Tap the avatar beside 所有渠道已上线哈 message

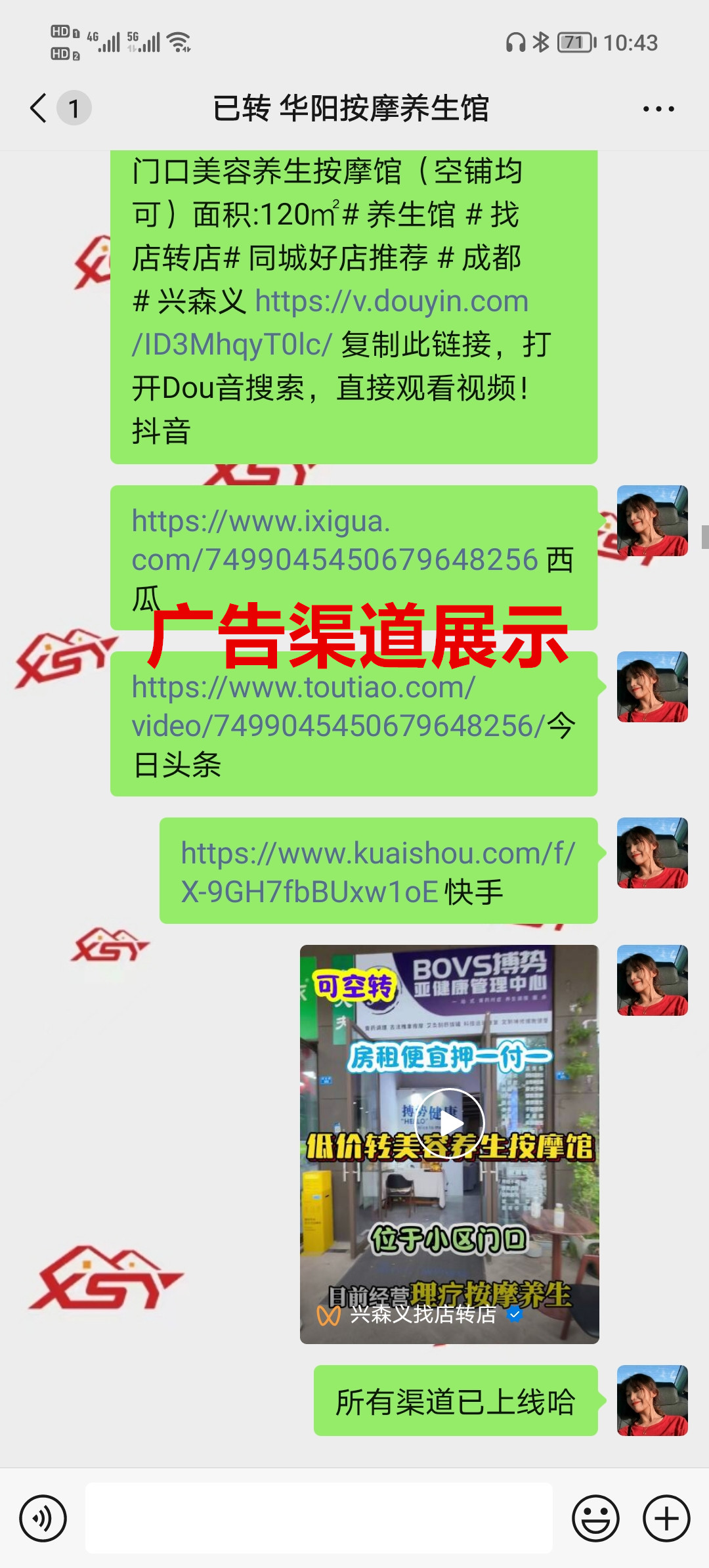coord(652,1401)
